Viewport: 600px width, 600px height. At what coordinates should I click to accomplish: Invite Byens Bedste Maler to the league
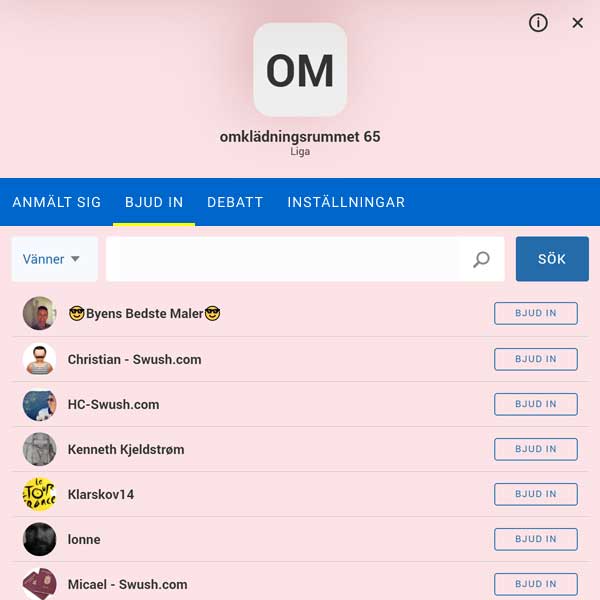click(x=536, y=314)
